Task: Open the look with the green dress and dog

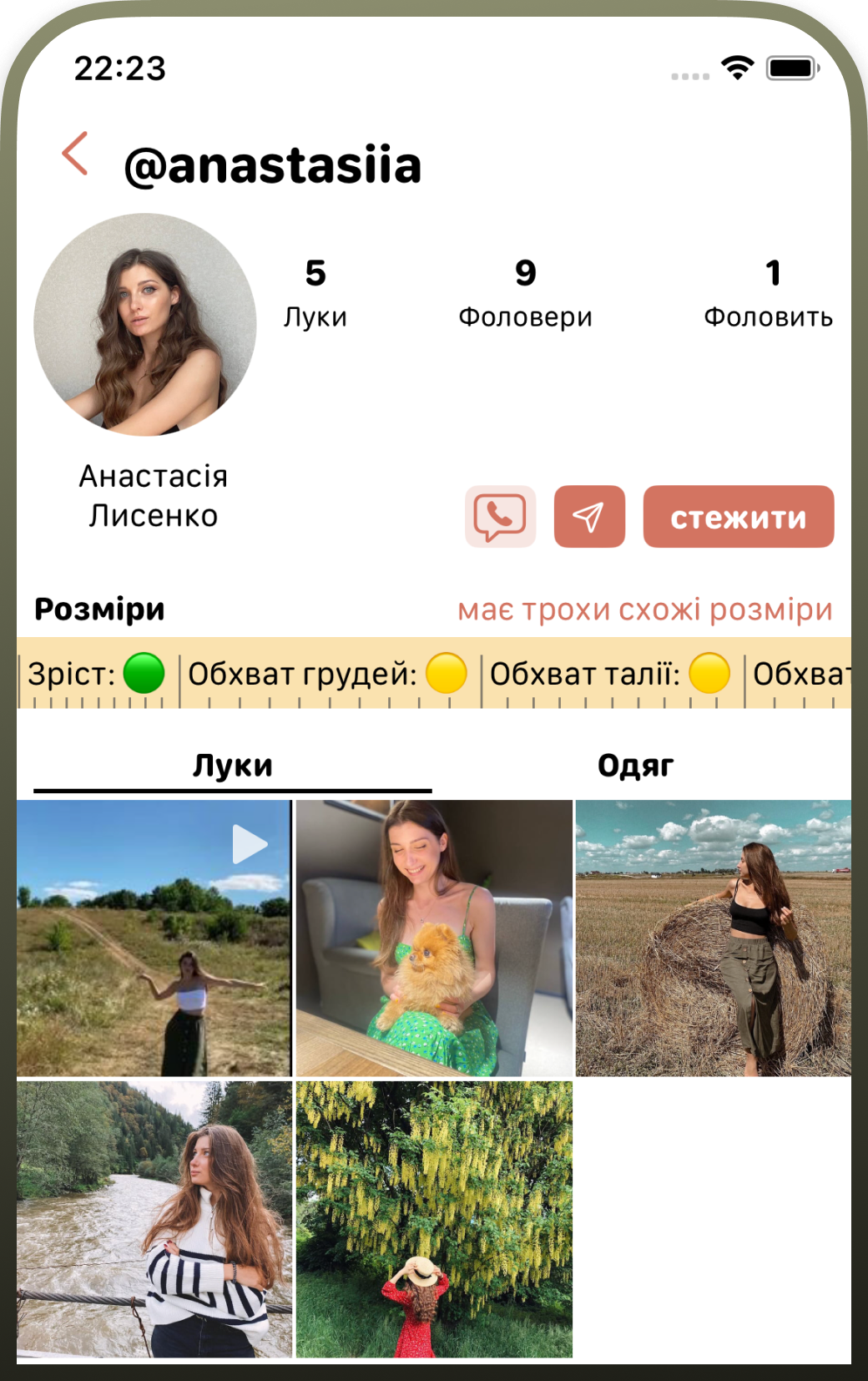Action: [434, 938]
